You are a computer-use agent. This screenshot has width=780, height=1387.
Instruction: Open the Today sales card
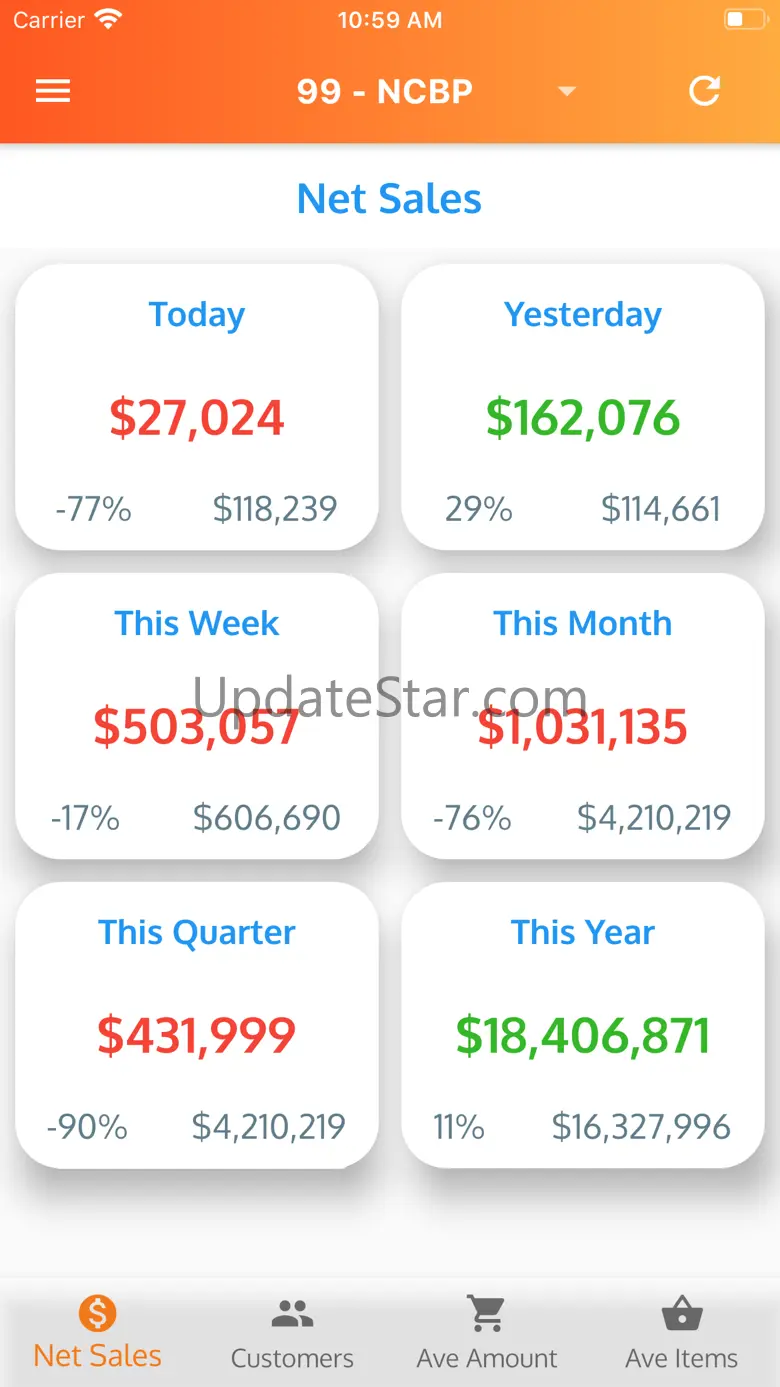[x=197, y=407]
